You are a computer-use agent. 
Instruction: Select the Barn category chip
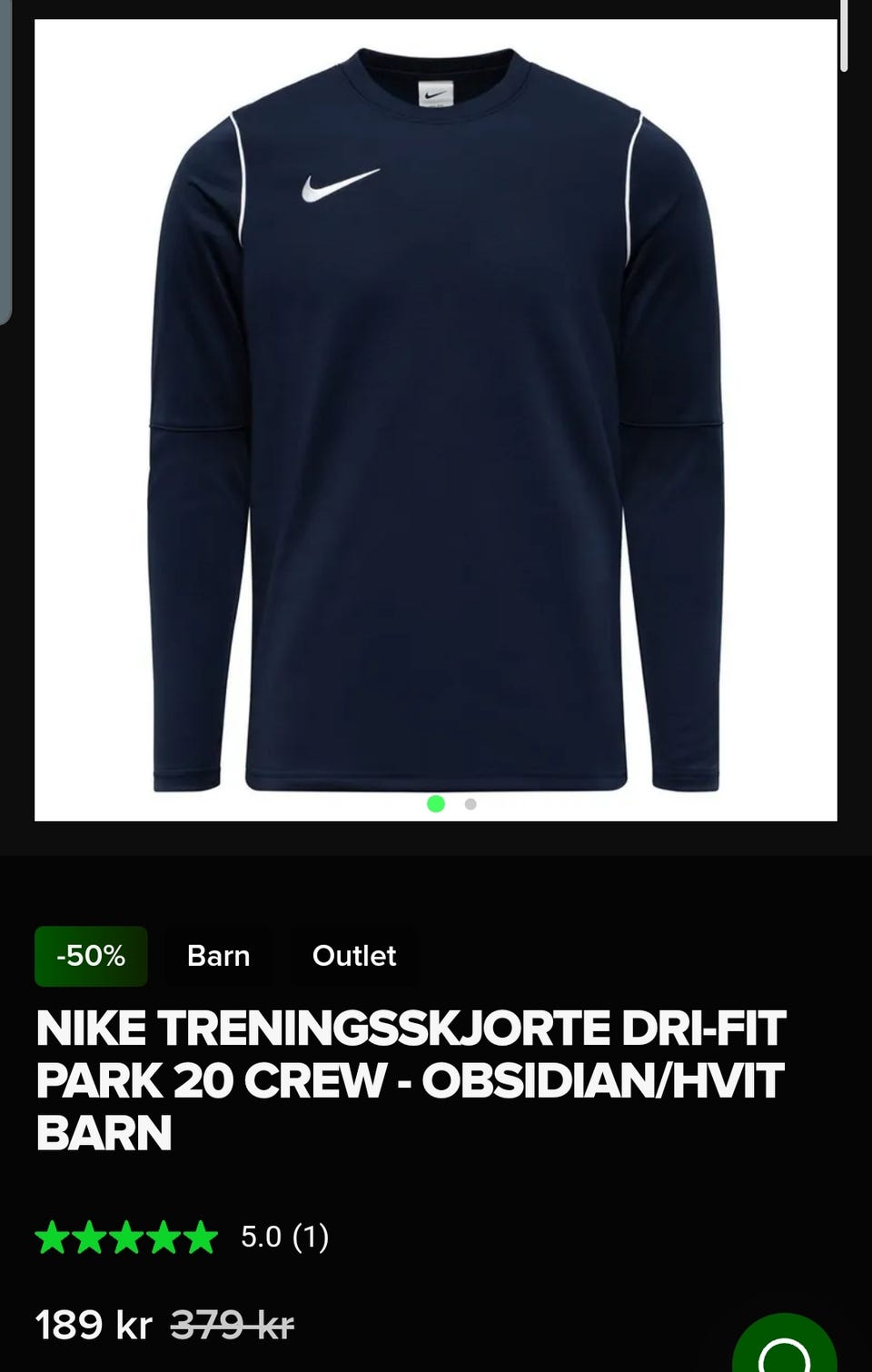coord(218,956)
